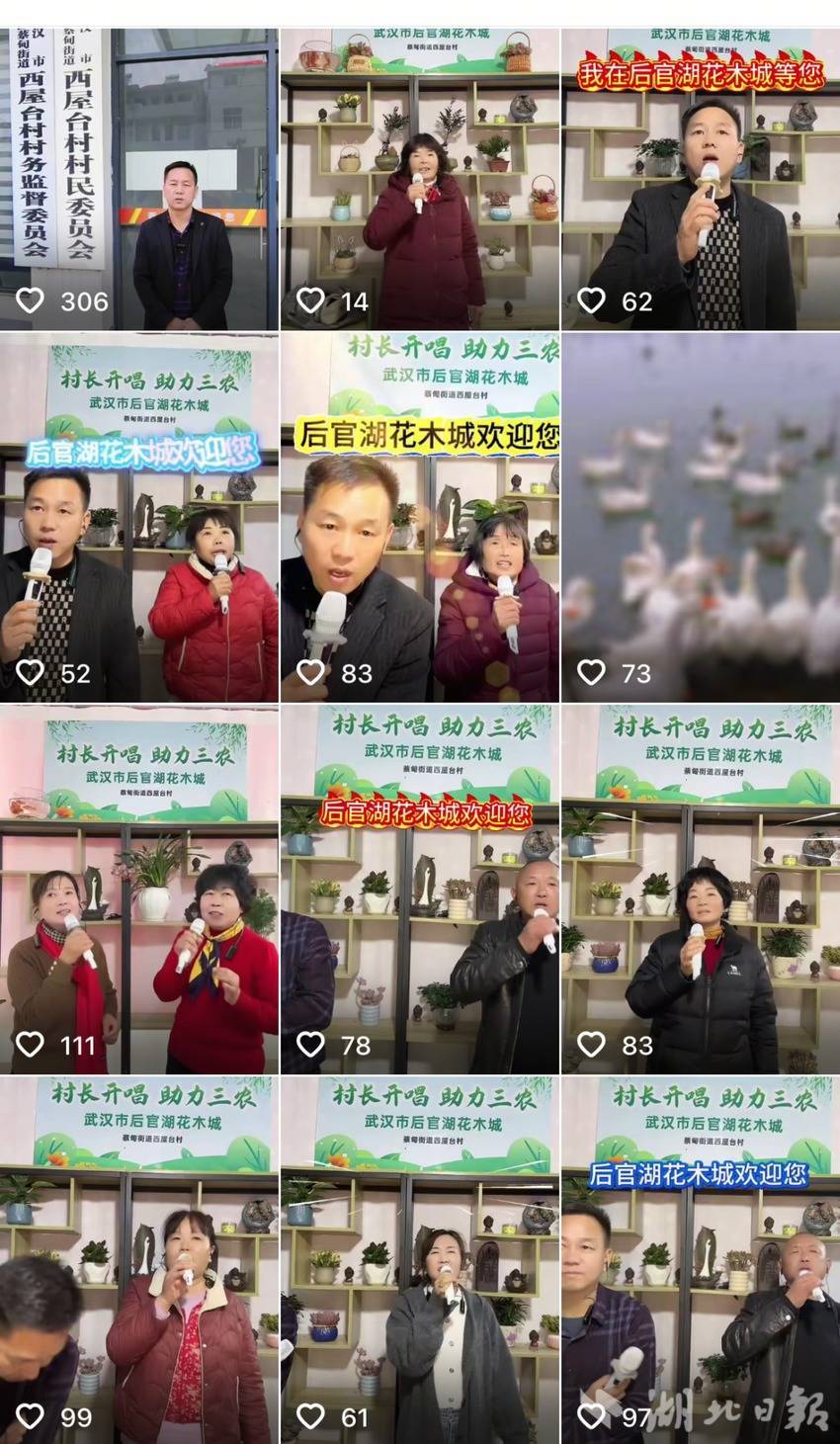840x1444 pixels.
Task: Open the yellow-captioned duet video with 83 likes
Action: coord(419,518)
